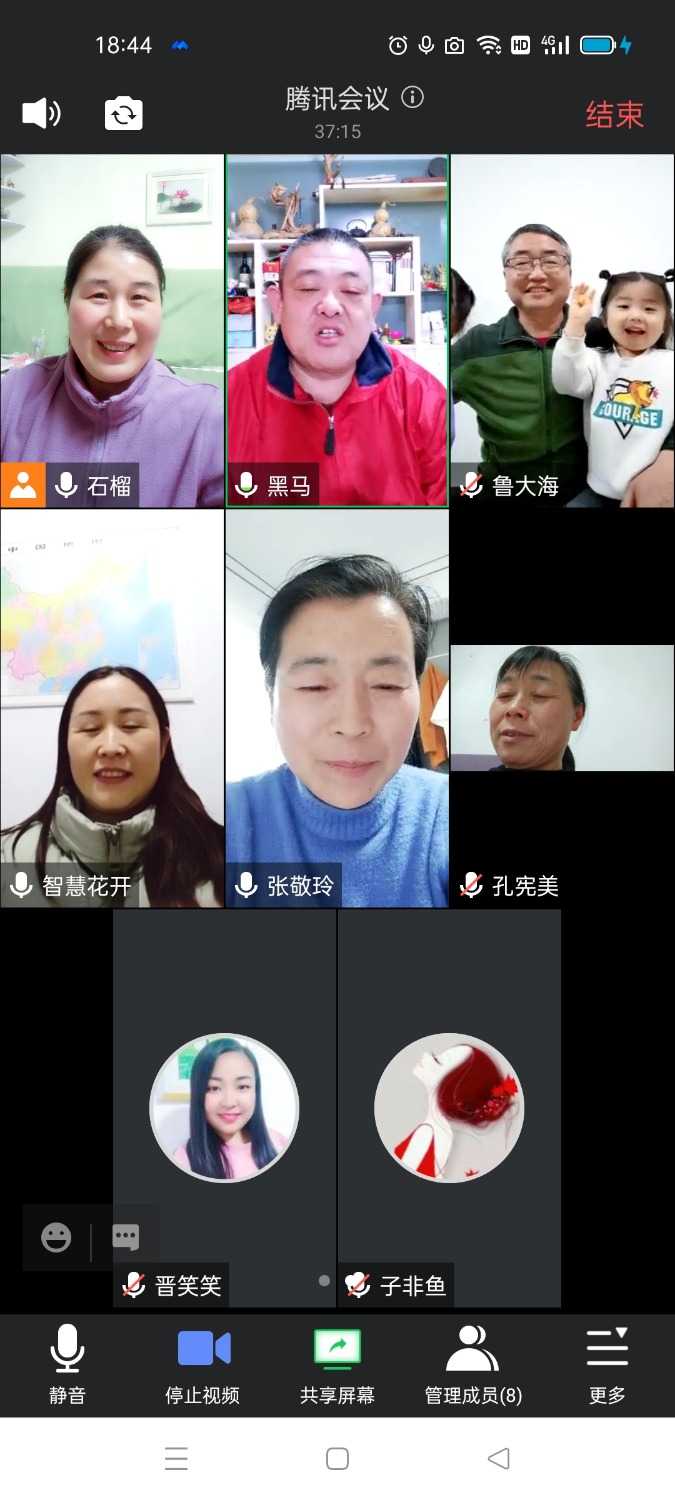Screen dimensions: 675x1500
Task: Go back using system navigation triangle
Action: [x=498, y=1458]
